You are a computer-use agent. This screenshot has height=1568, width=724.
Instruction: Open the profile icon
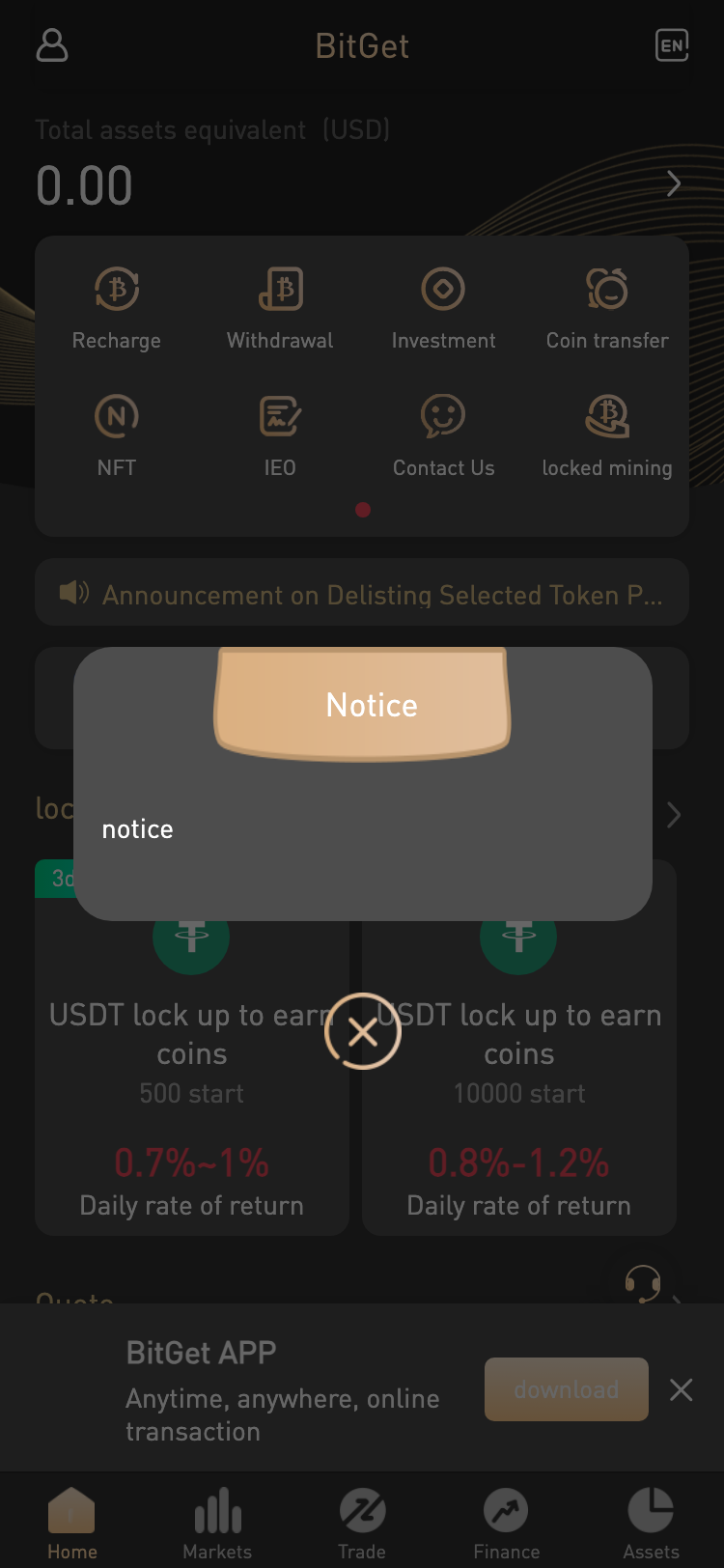click(x=52, y=45)
